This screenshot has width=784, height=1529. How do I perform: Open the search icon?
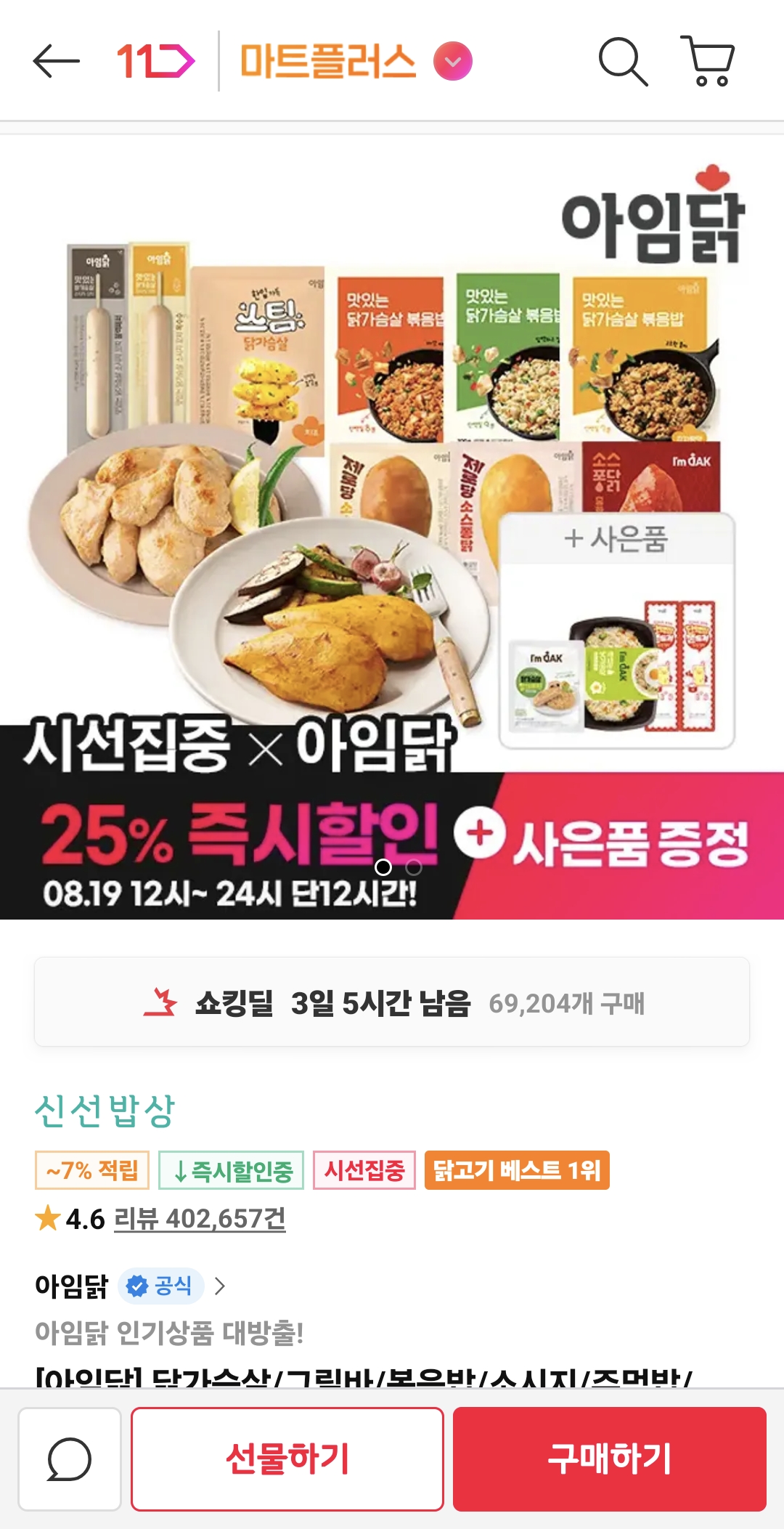[x=622, y=62]
